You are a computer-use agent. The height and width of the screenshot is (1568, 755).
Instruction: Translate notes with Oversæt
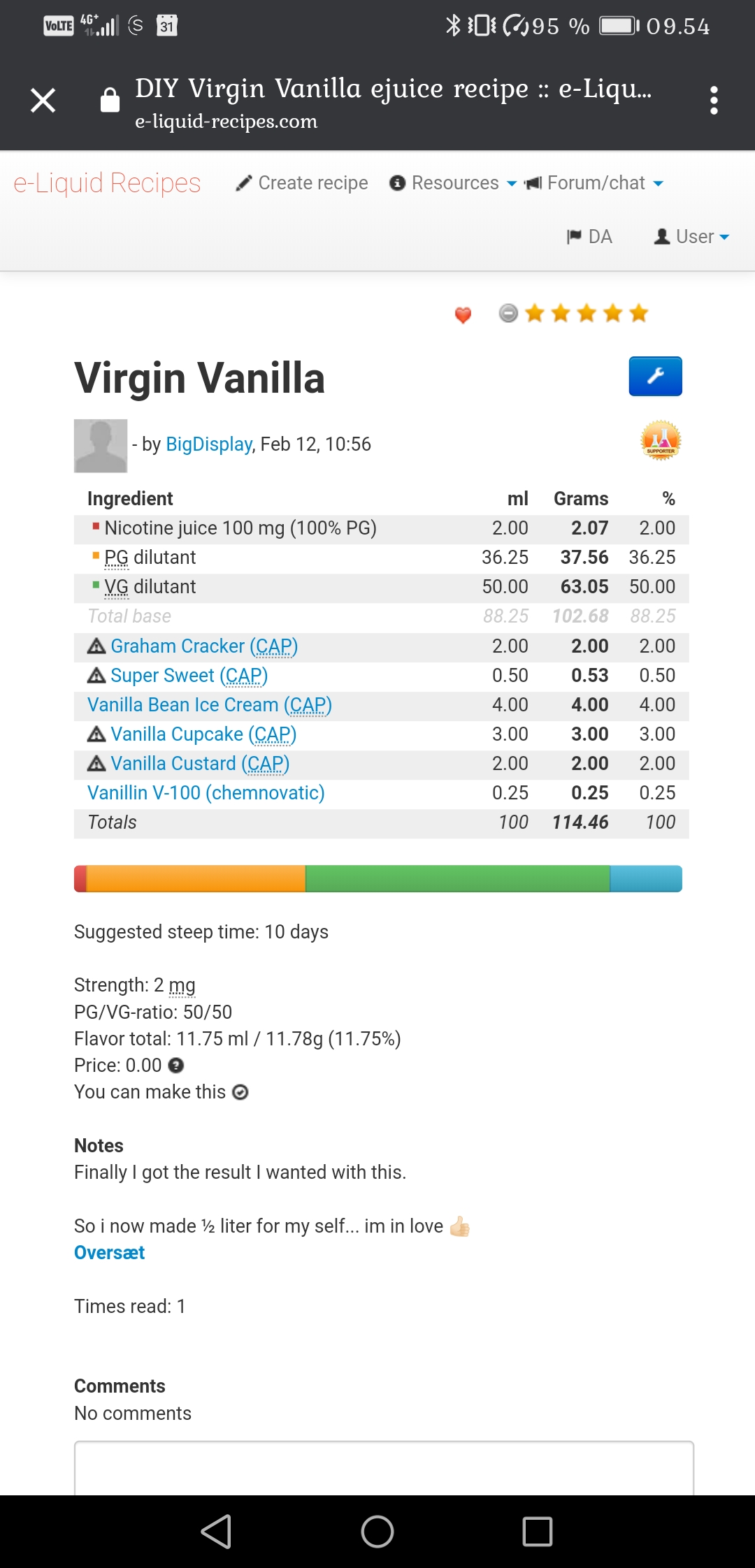point(109,1253)
